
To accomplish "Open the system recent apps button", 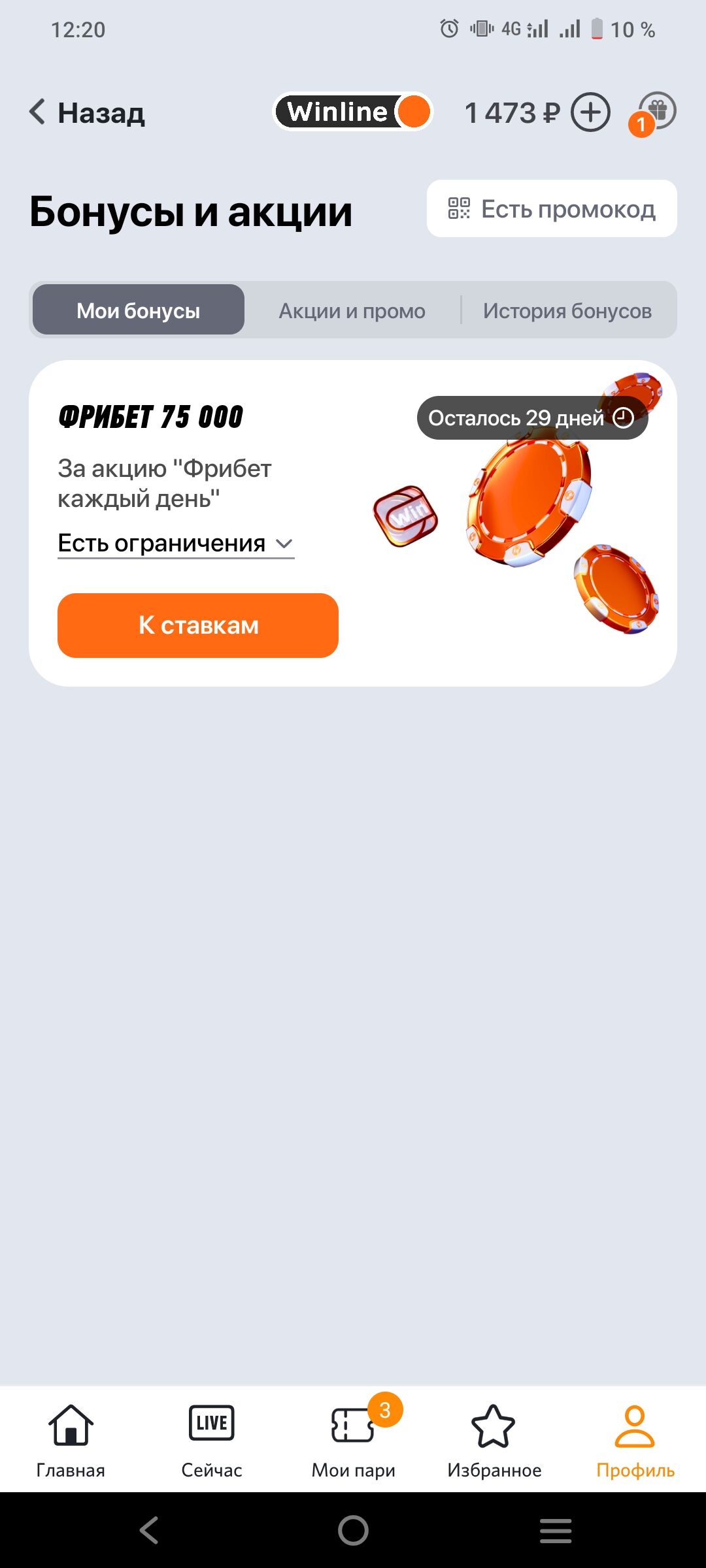I will [x=556, y=1530].
